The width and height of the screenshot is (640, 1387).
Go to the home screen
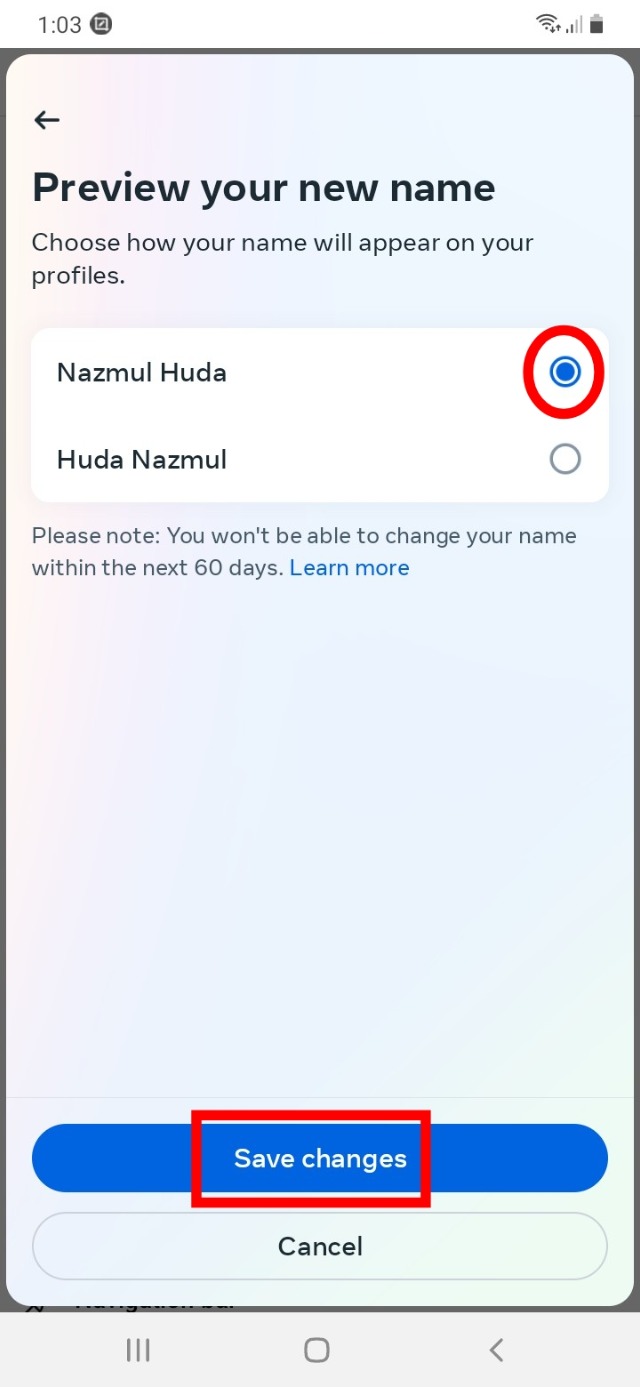317,1350
